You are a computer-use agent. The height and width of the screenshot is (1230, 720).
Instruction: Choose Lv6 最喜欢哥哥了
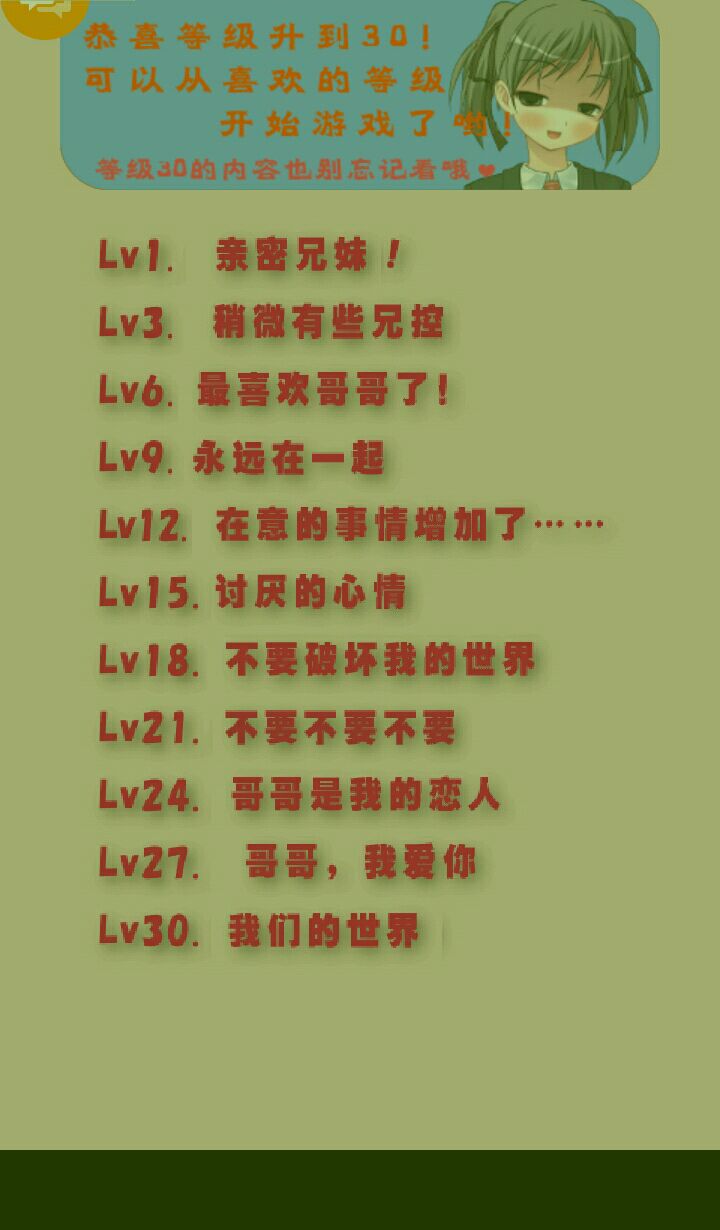[274, 390]
